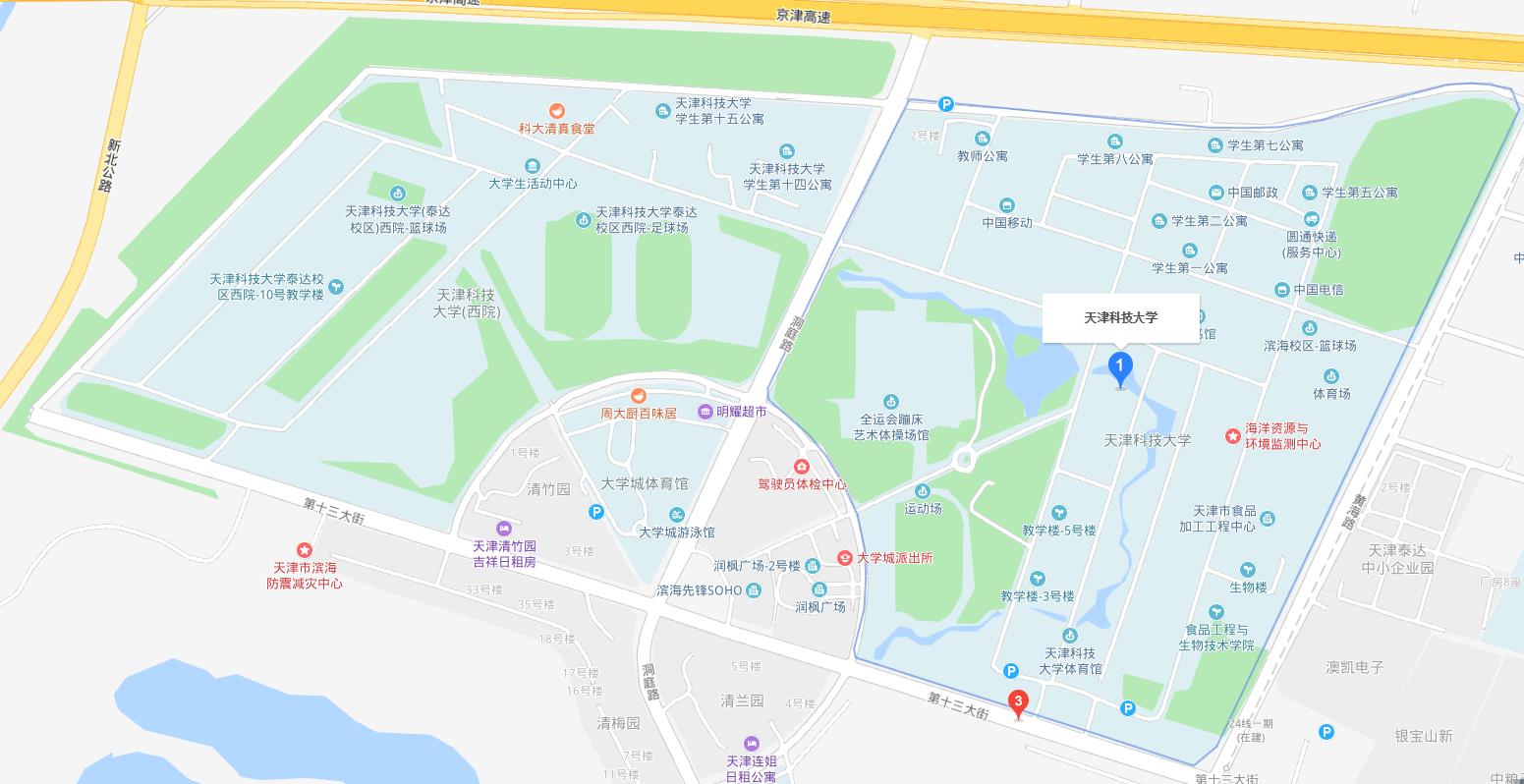Tap the 驾驶员体检中心 POI
The image size is (1524, 784).
(x=802, y=466)
